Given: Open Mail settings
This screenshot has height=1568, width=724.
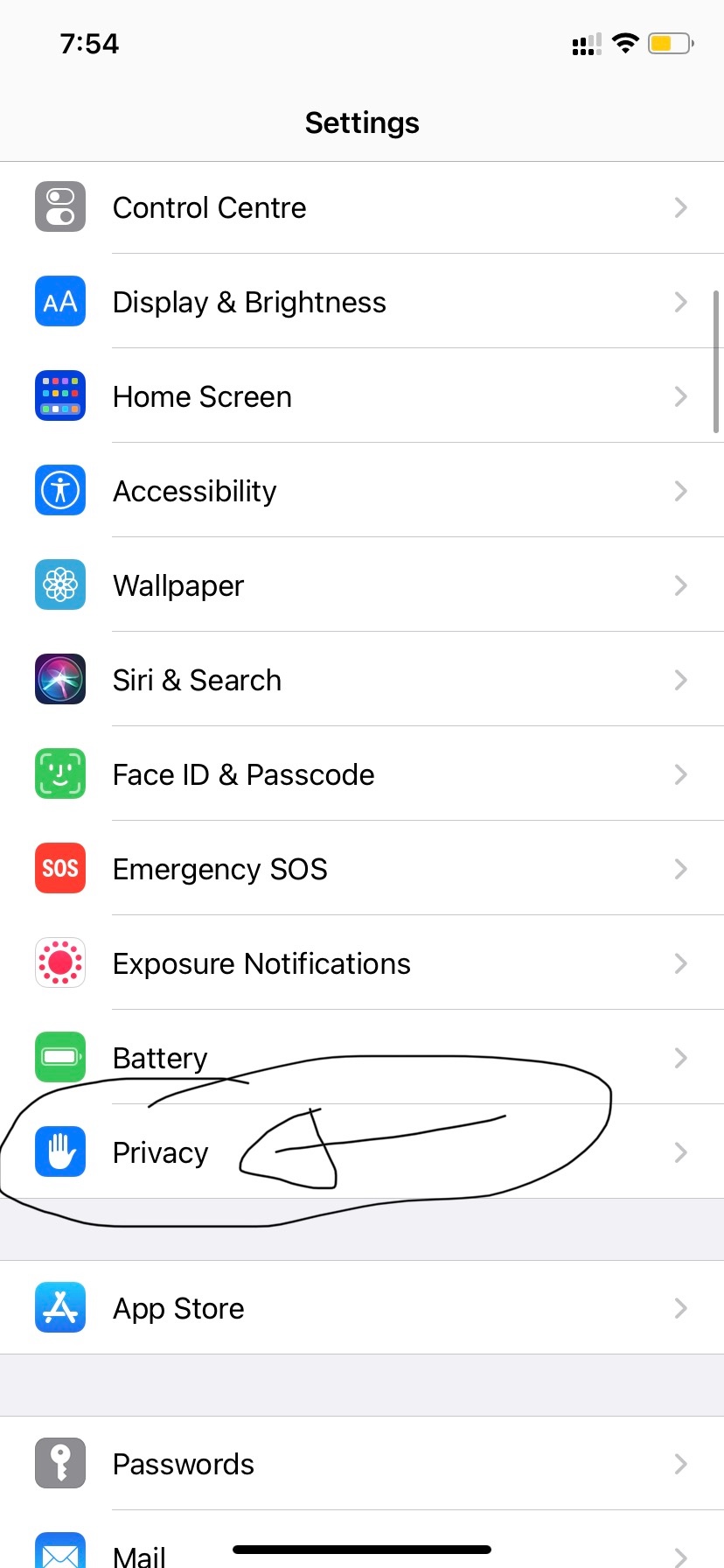Looking at the screenshot, I should (x=362, y=1540).
